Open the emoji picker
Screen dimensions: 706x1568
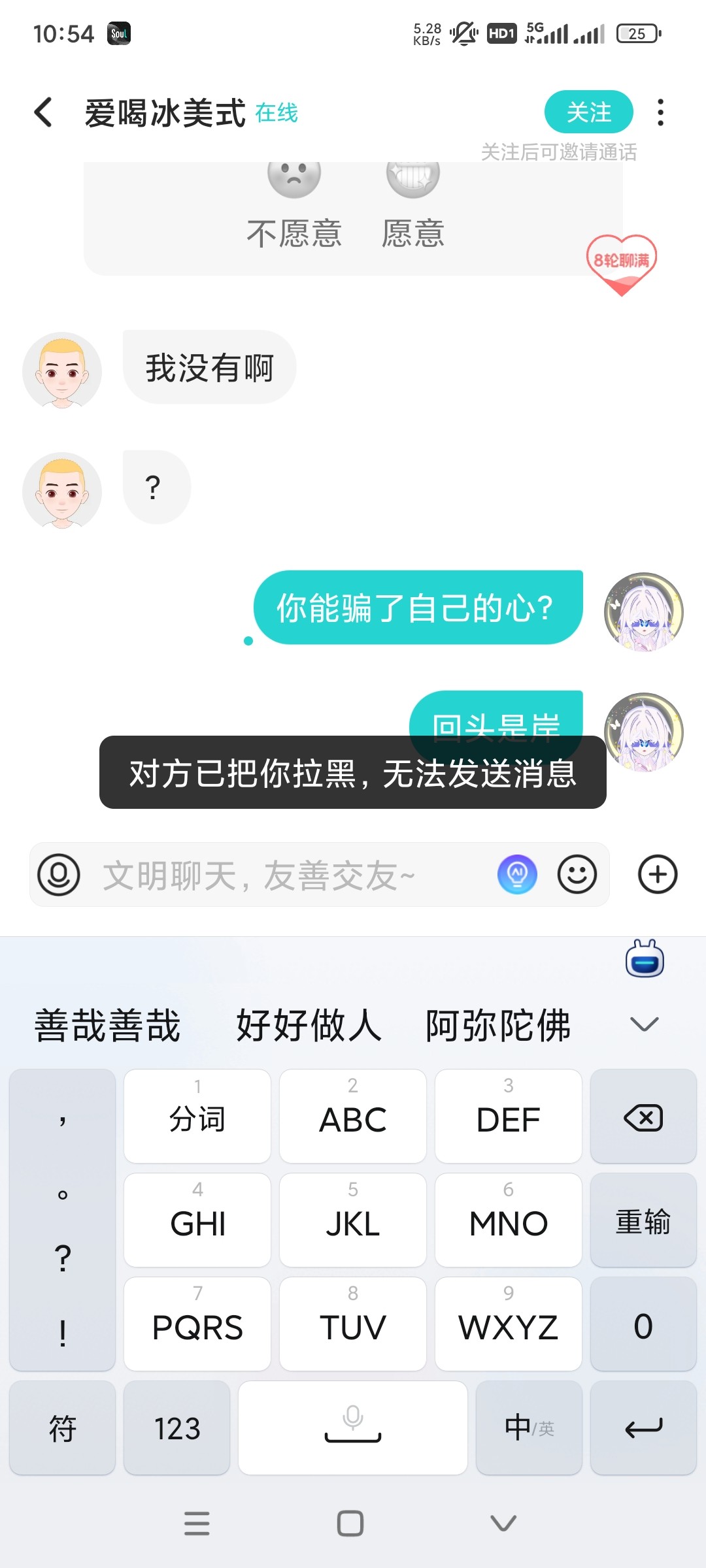(577, 875)
